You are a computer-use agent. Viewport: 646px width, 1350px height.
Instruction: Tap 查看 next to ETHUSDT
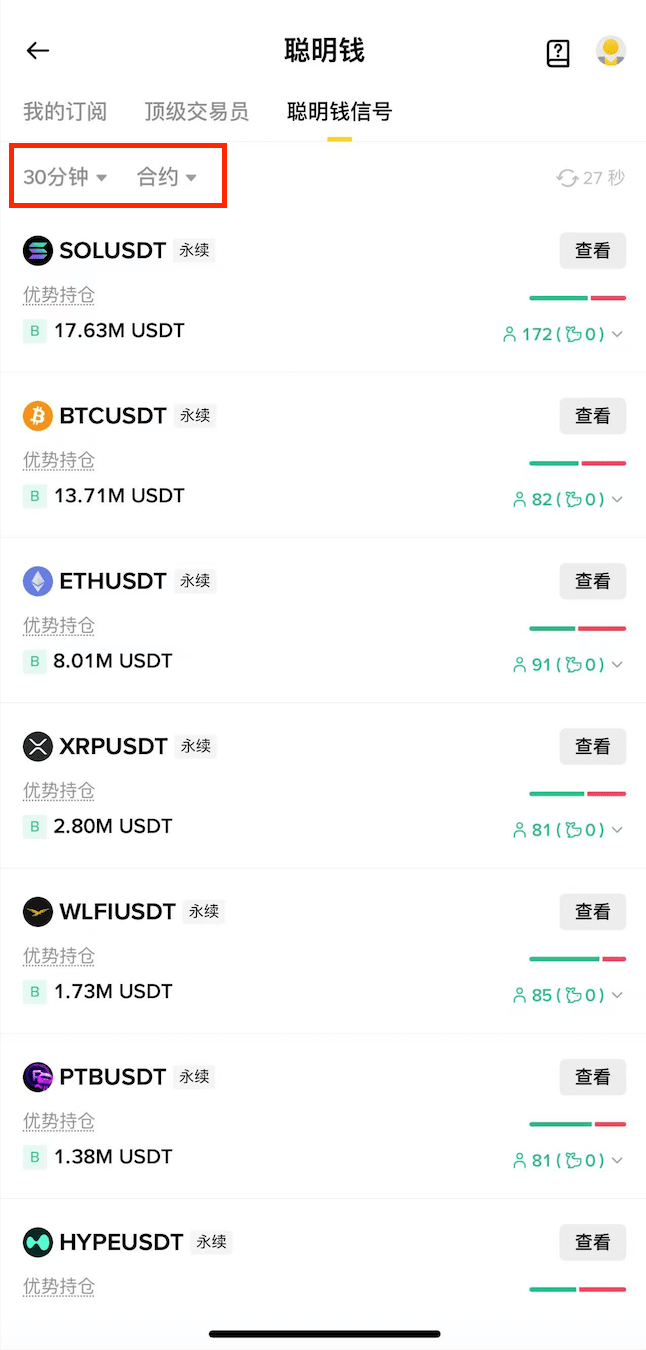(592, 581)
